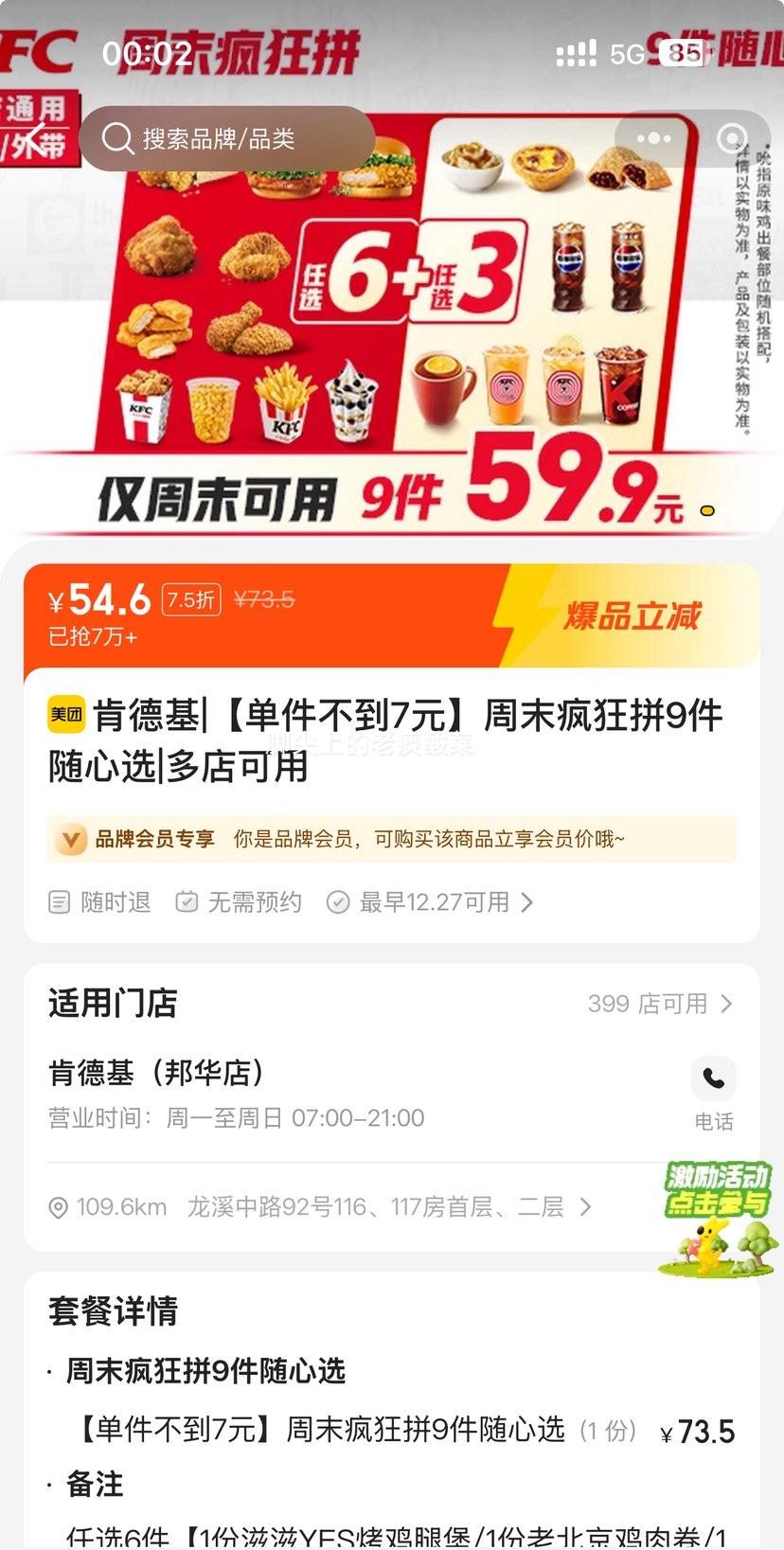Open the more options "..." menu top right
This screenshot has width=784, height=1550.
coord(654,138)
